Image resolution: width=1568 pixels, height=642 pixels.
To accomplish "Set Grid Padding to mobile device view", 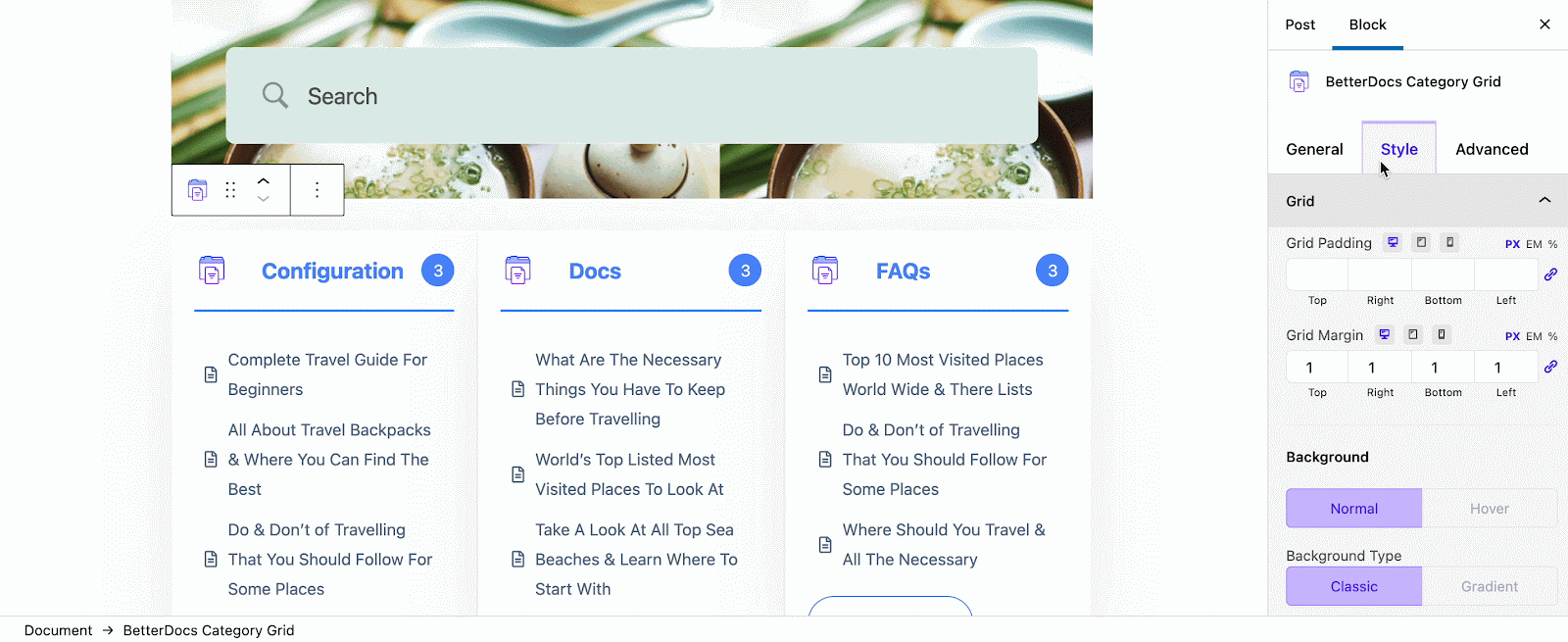I will 1450,243.
